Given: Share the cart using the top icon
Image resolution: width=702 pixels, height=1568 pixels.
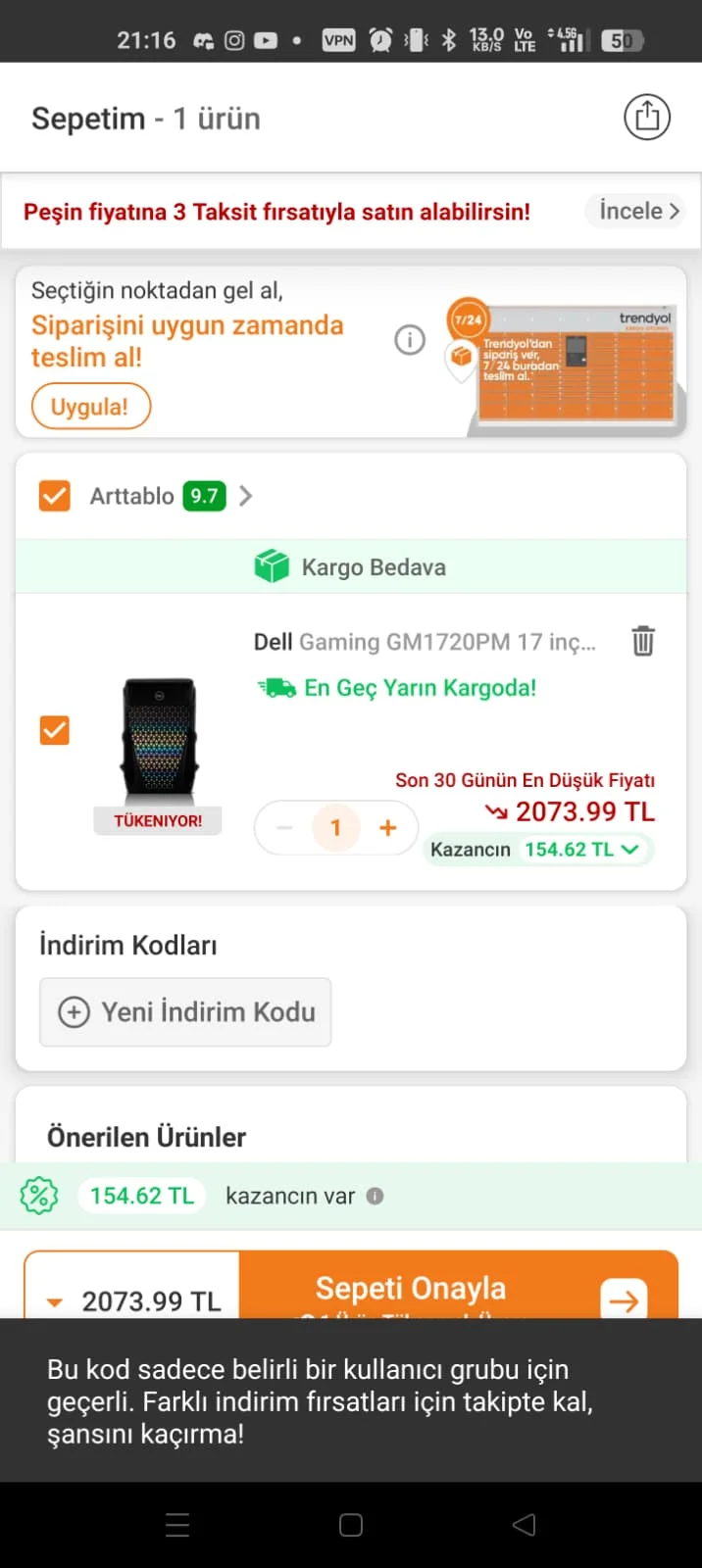Looking at the screenshot, I should coord(647,118).
